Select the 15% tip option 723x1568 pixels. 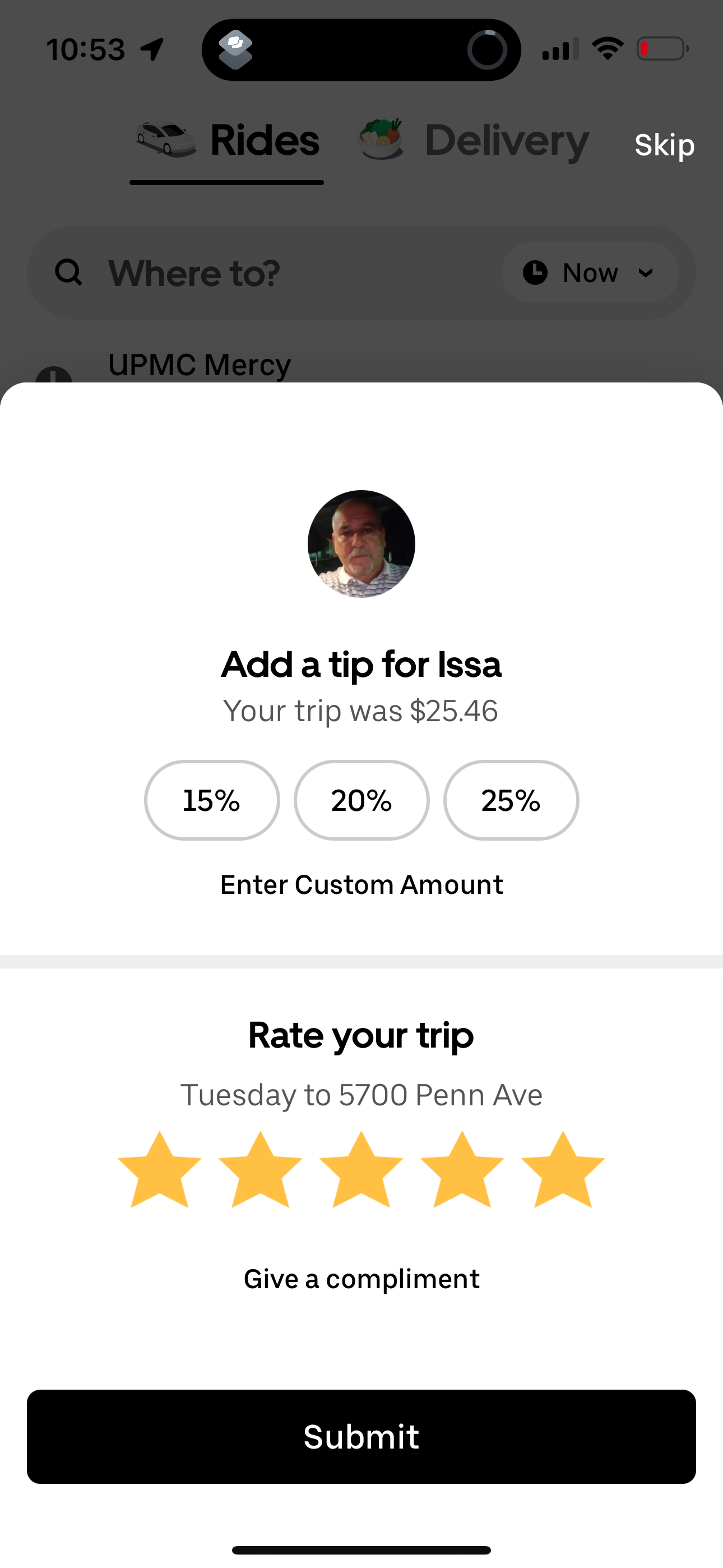coord(211,800)
